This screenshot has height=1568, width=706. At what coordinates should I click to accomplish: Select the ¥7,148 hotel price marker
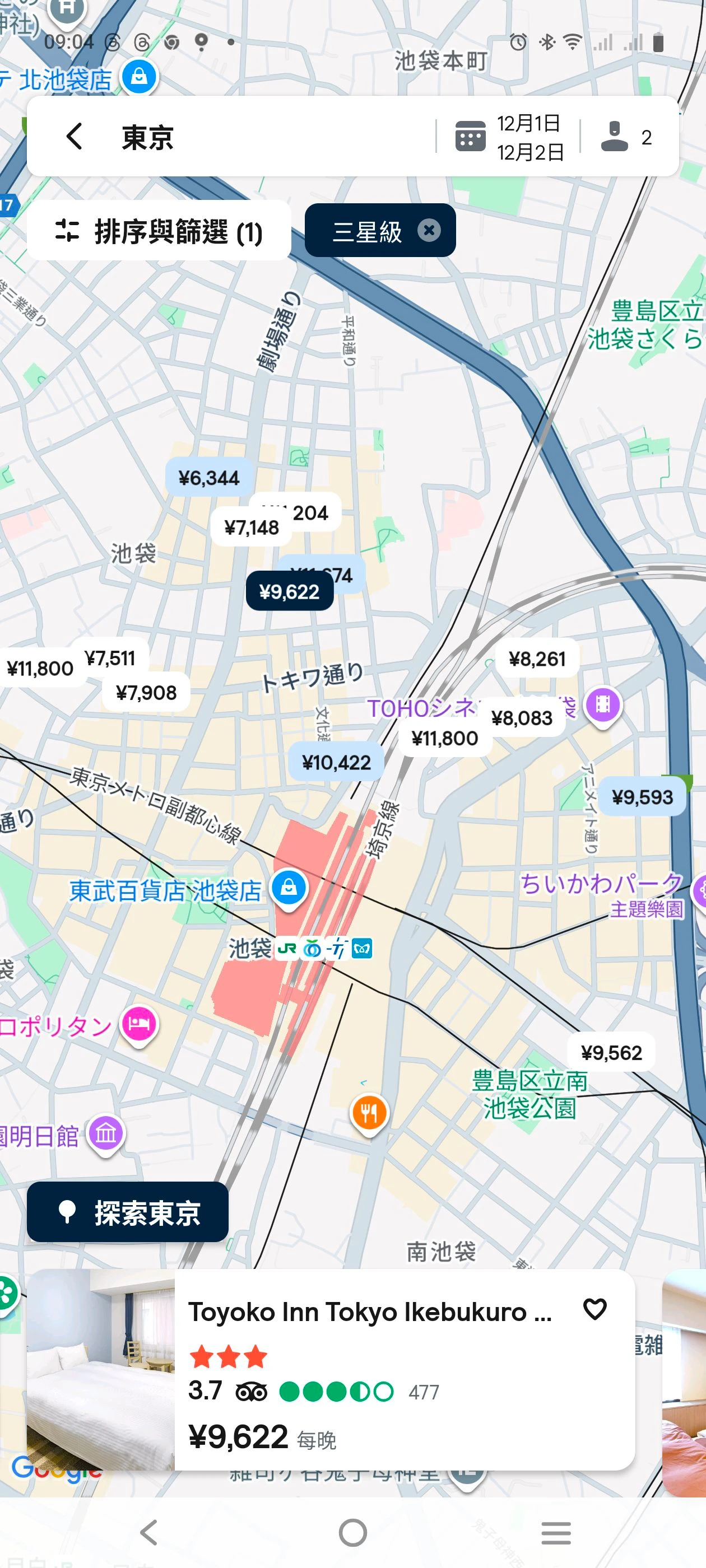pyautogui.click(x=250, y=527)
